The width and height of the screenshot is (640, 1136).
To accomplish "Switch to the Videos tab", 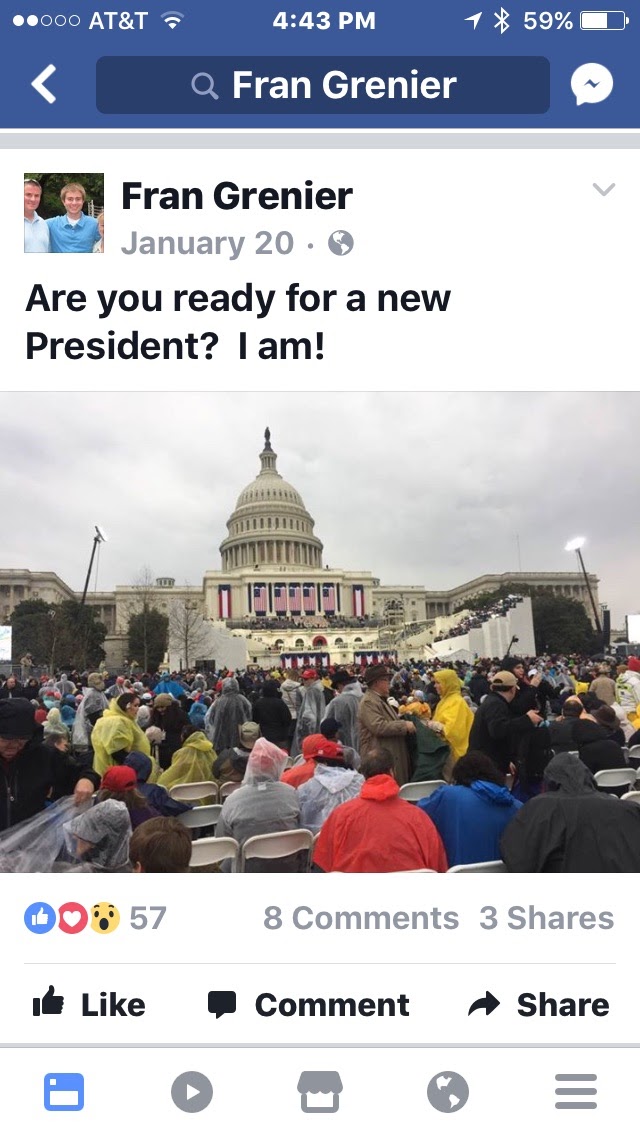I will click(192, 1092).
